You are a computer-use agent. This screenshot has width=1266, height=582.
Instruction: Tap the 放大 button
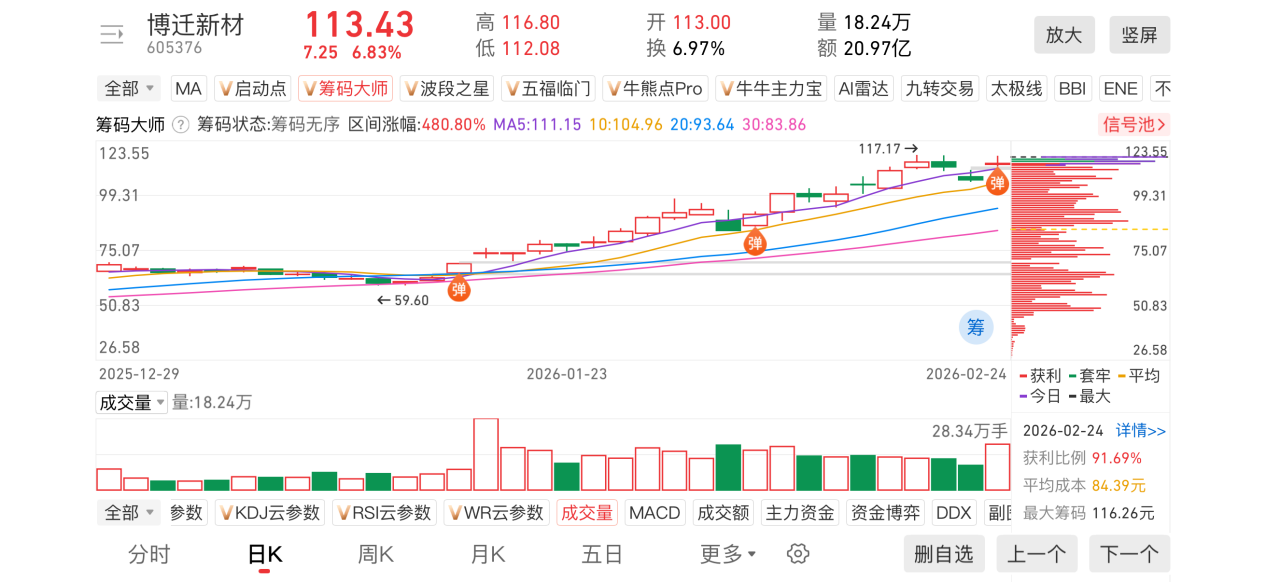(1064, 35)
